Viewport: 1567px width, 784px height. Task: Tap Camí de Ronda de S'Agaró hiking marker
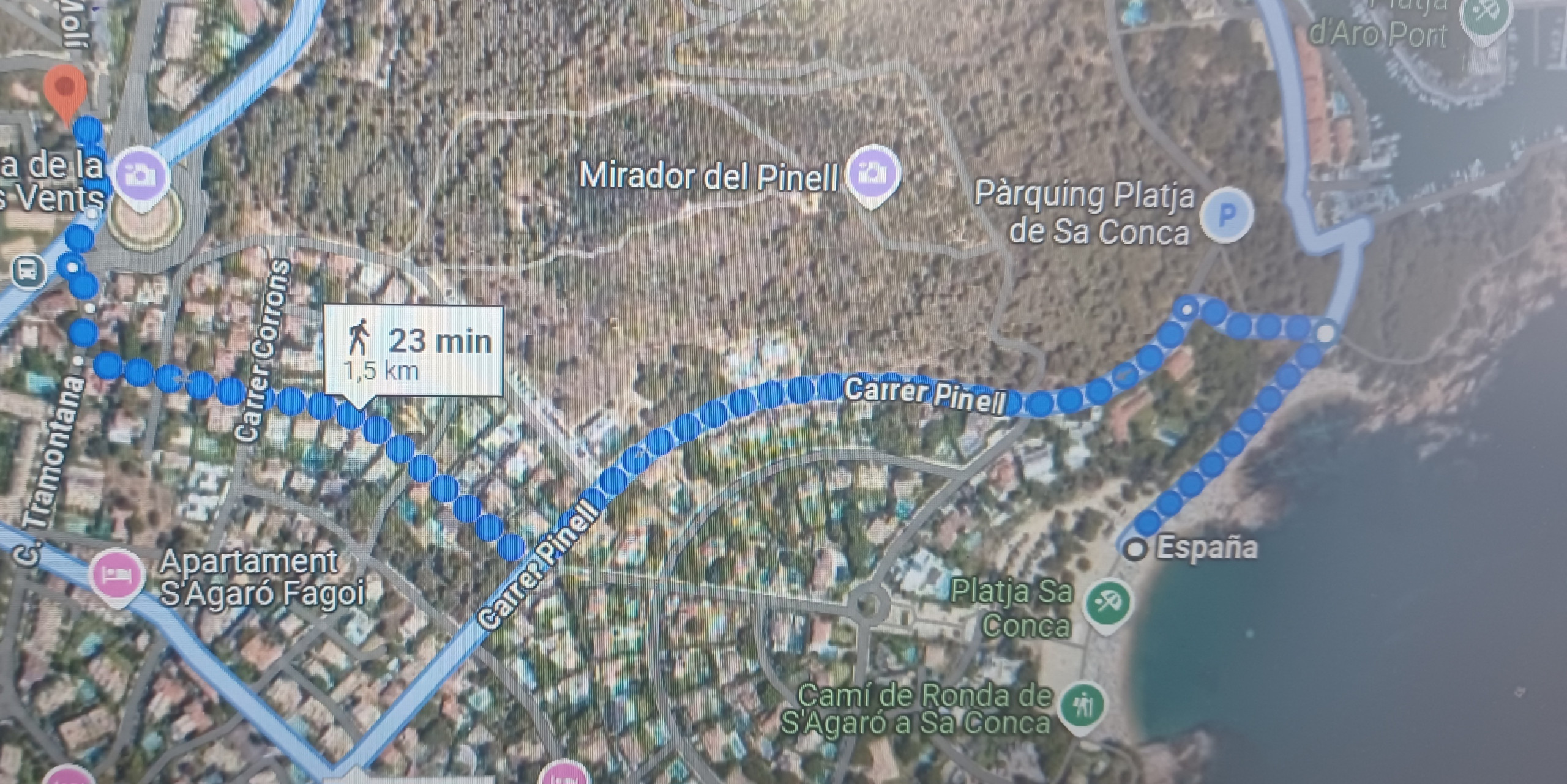point(1082,705)
